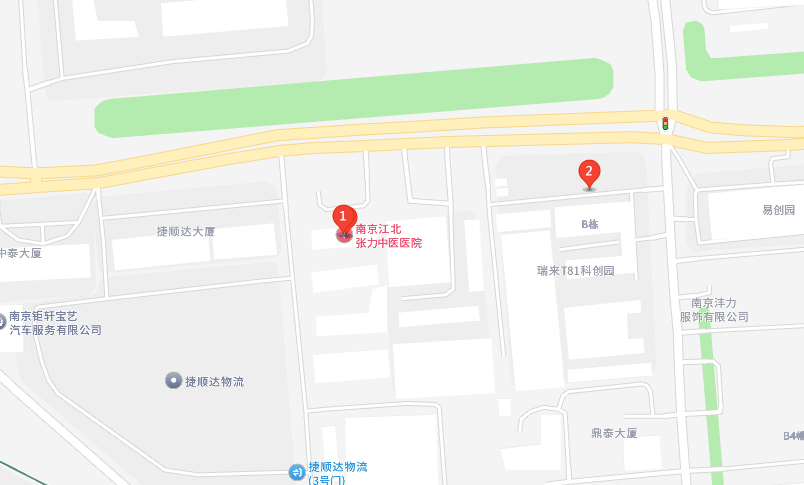Open the 捷顺达物流(3号门) gate marker

point(297,472)
